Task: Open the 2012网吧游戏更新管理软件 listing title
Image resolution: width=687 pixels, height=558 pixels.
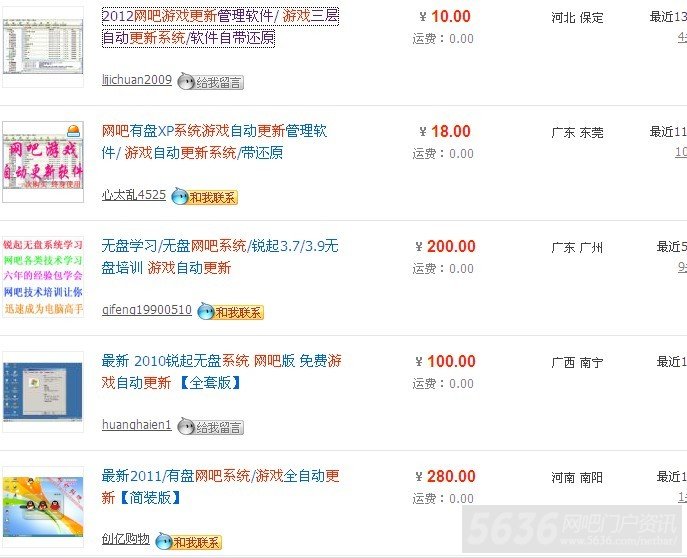Action: tap(220, 16)
